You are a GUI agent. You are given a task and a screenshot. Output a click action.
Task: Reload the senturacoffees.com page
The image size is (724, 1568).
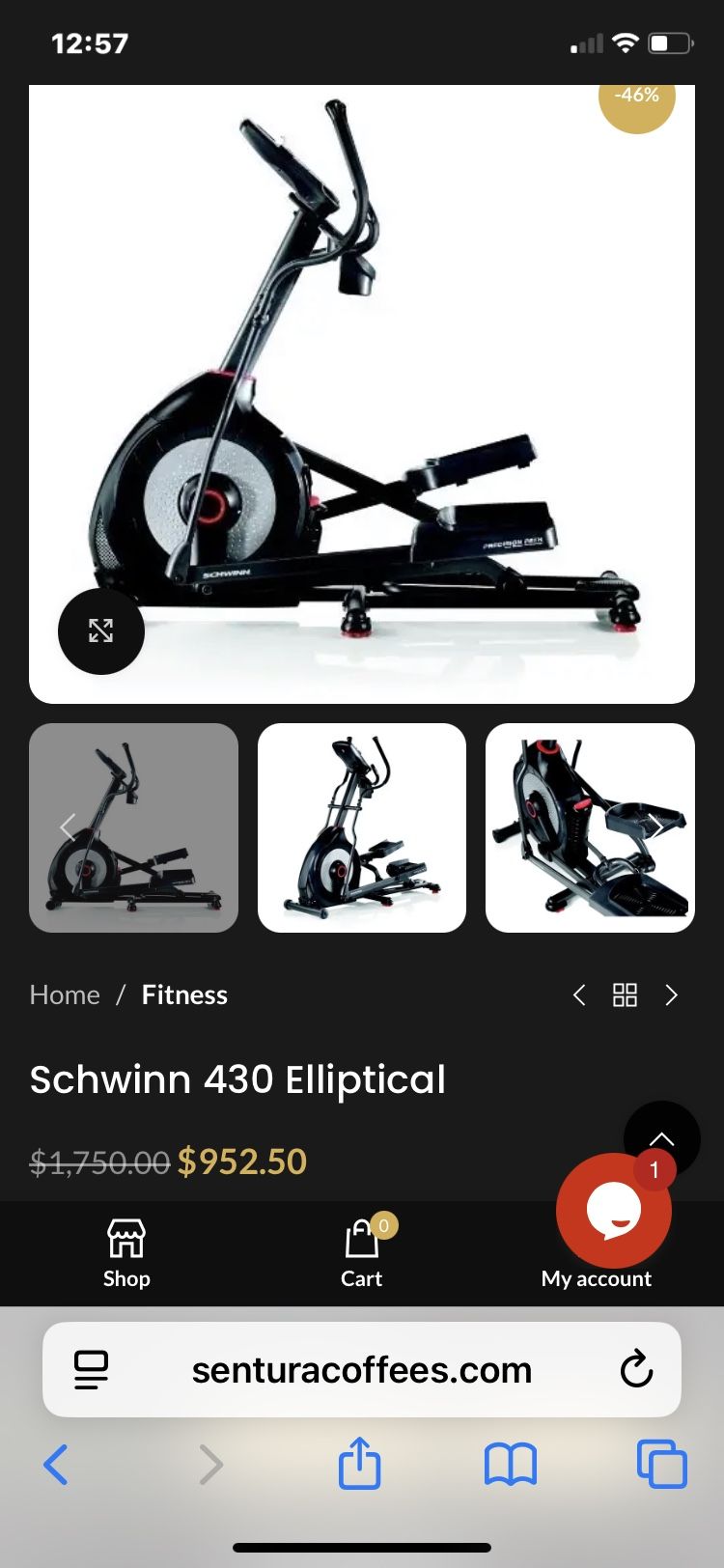pyautogui.click(x=636, y=1369)
